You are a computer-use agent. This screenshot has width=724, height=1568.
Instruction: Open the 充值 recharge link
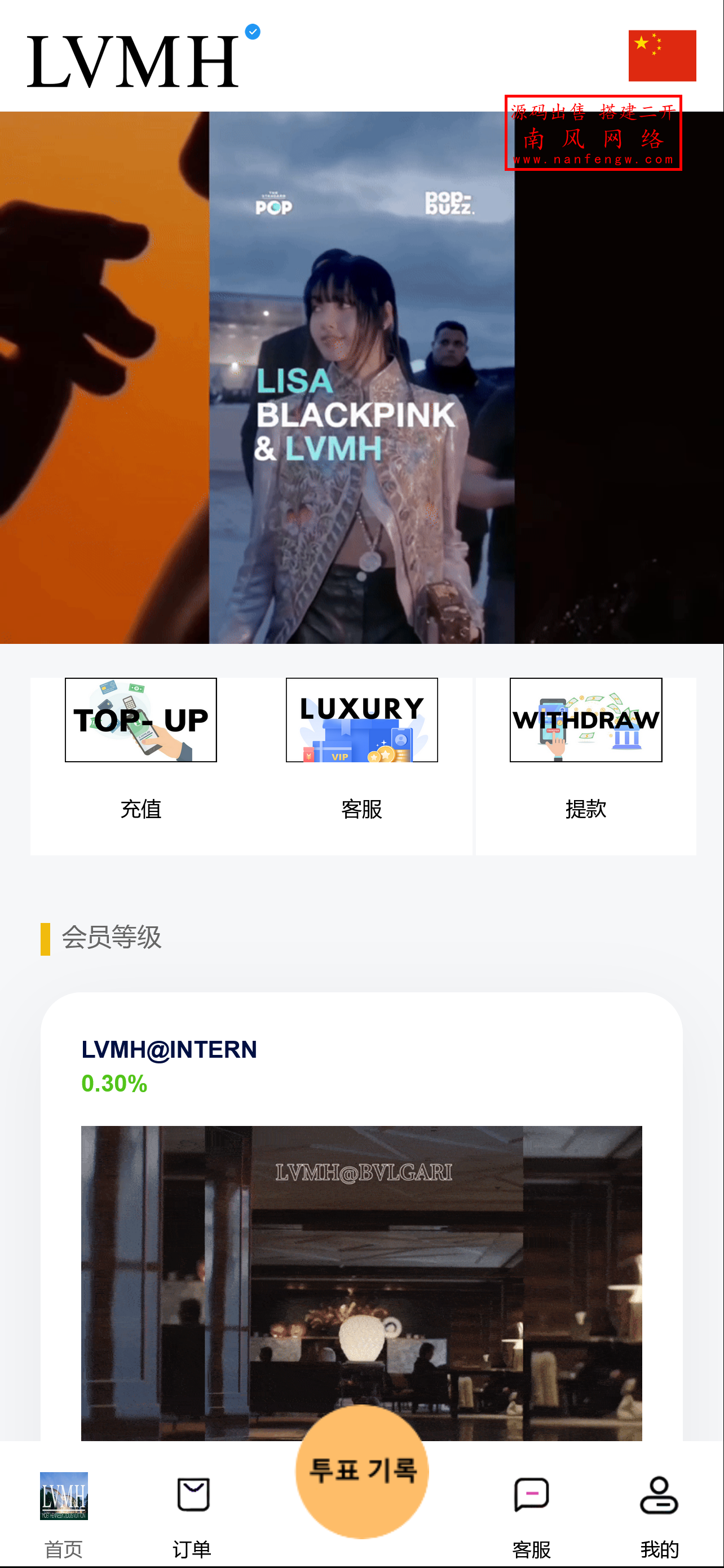(142, 809)
